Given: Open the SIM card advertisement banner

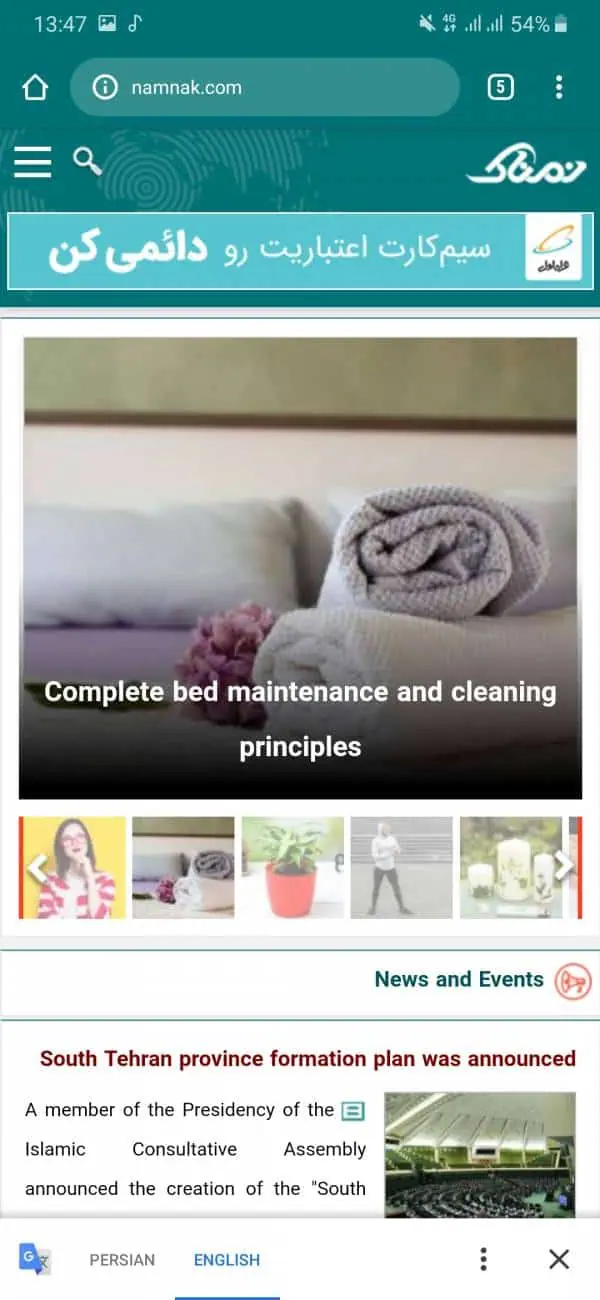Looking at the screenshot, I should pos(300,250).
